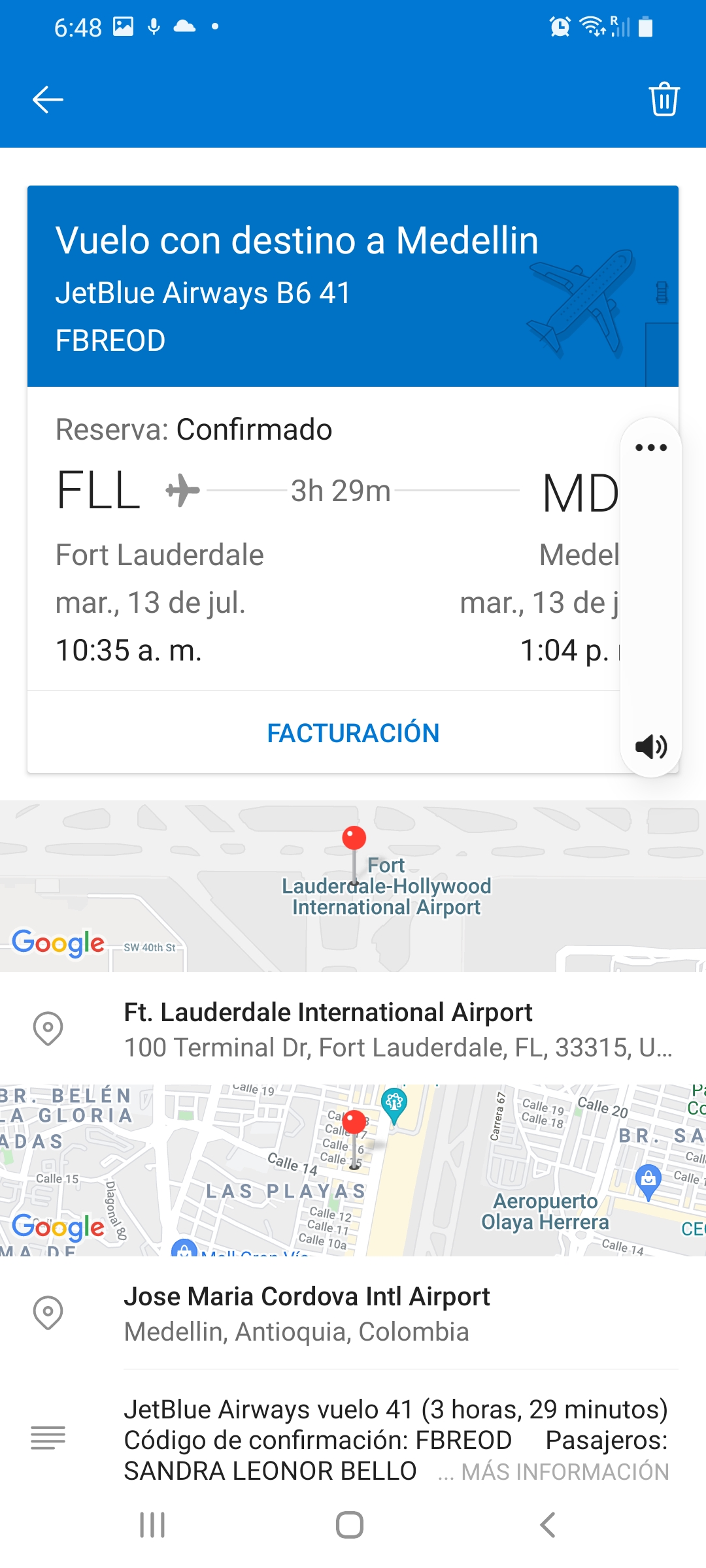Go to the home screen
The height and width of the screenshot is (1568, 706).
tap(350, 1525)
